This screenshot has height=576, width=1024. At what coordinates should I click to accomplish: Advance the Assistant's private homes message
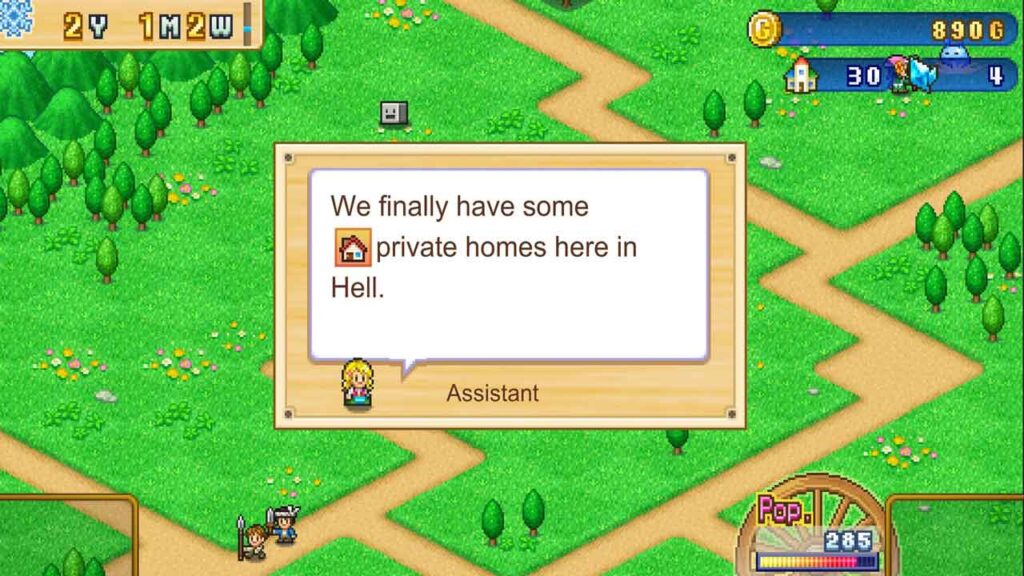508,265
